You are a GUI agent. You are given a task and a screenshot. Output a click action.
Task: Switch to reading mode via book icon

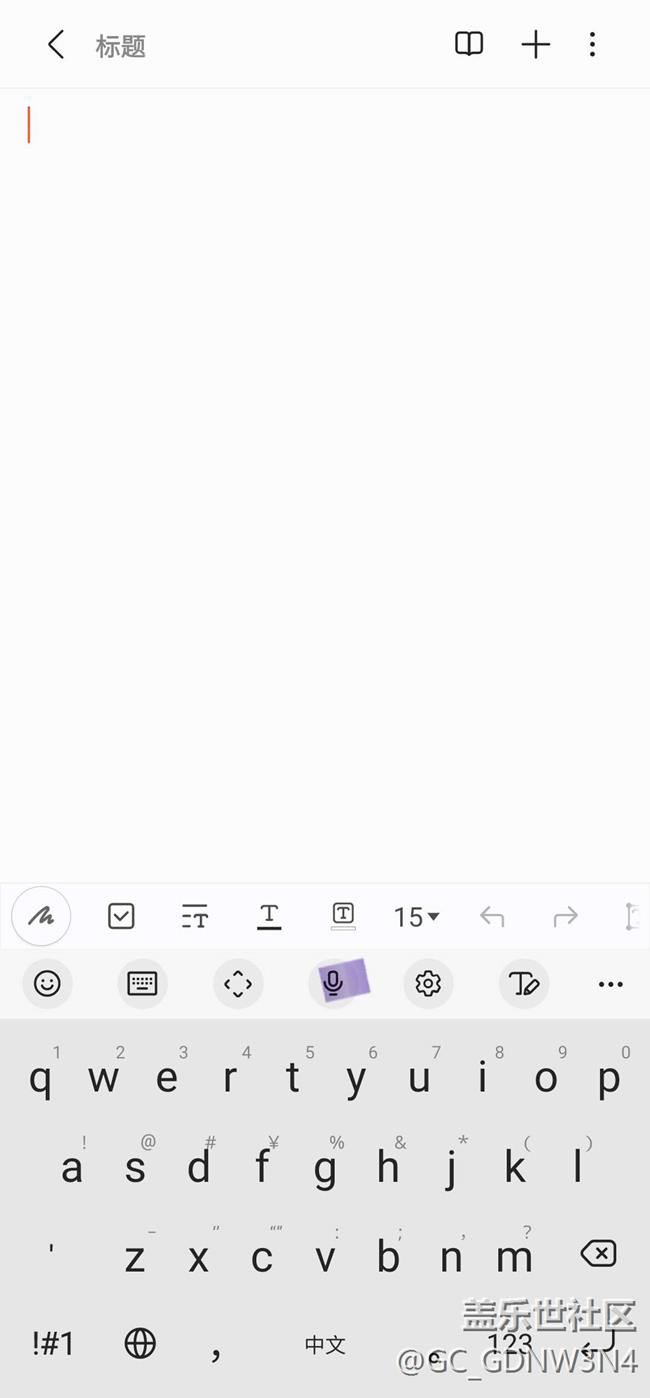pos(469,44)
